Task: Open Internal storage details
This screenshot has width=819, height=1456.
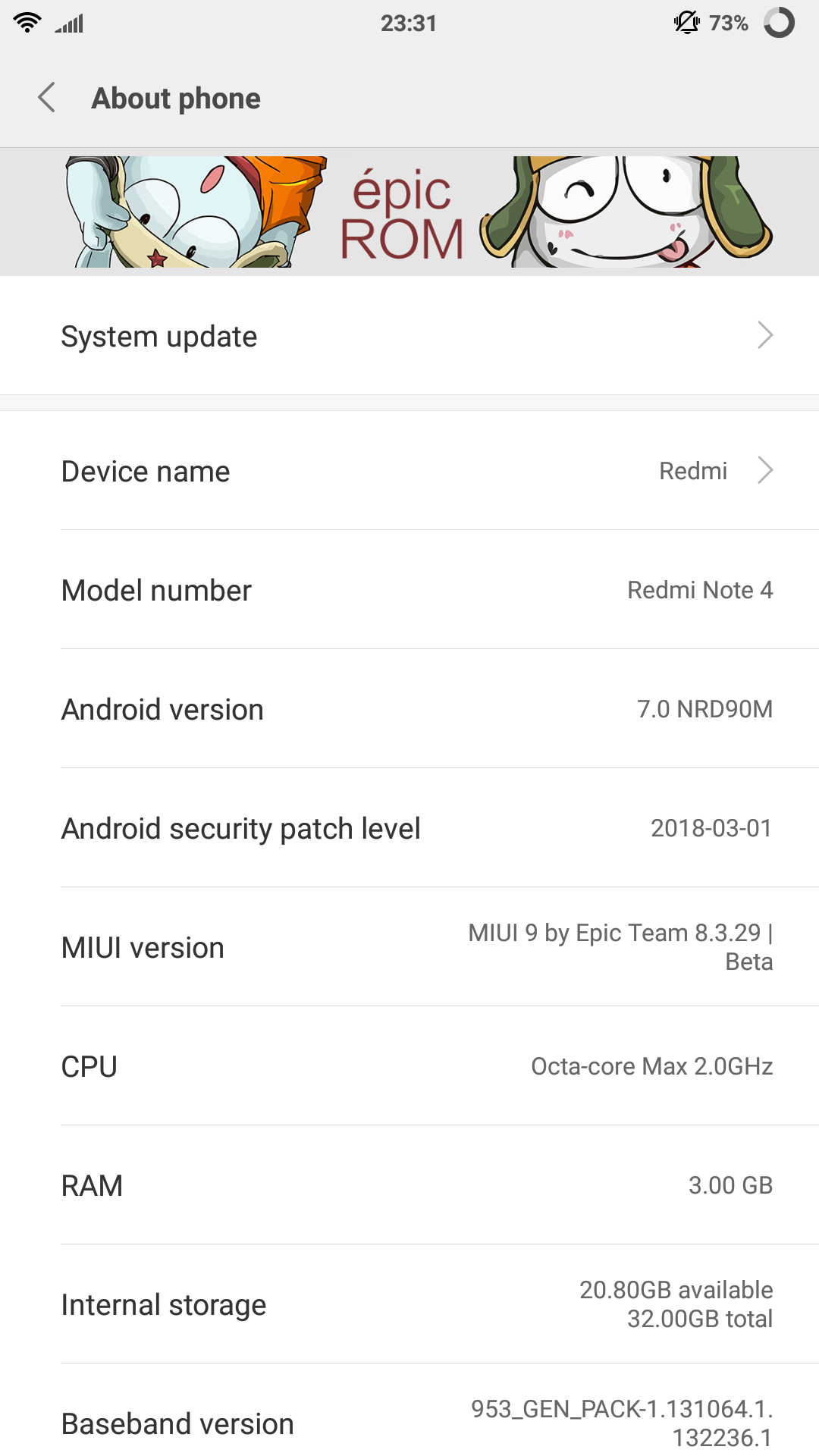Action: click(409, 1304)
